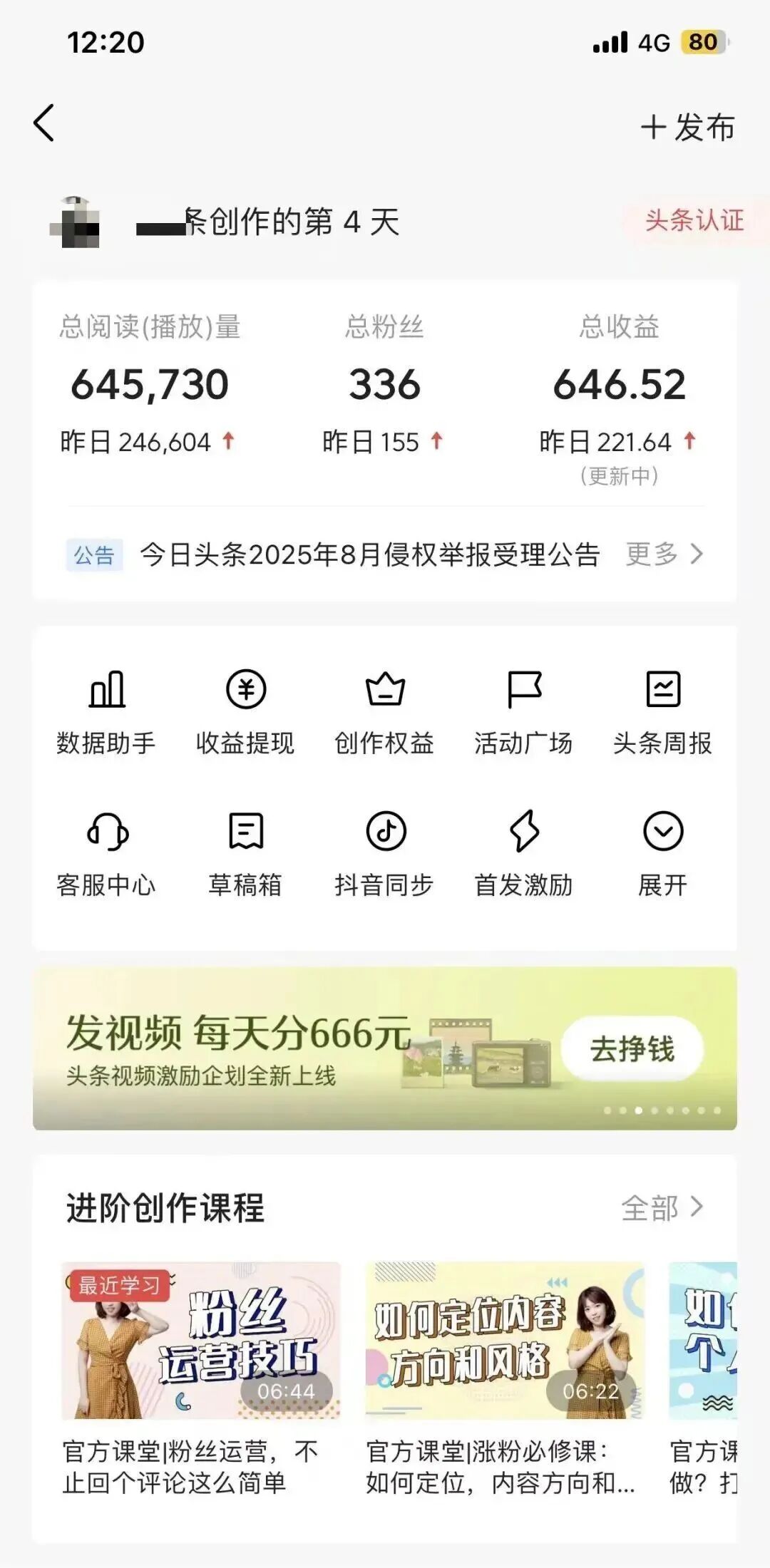View all courses via 全部

662,1207
